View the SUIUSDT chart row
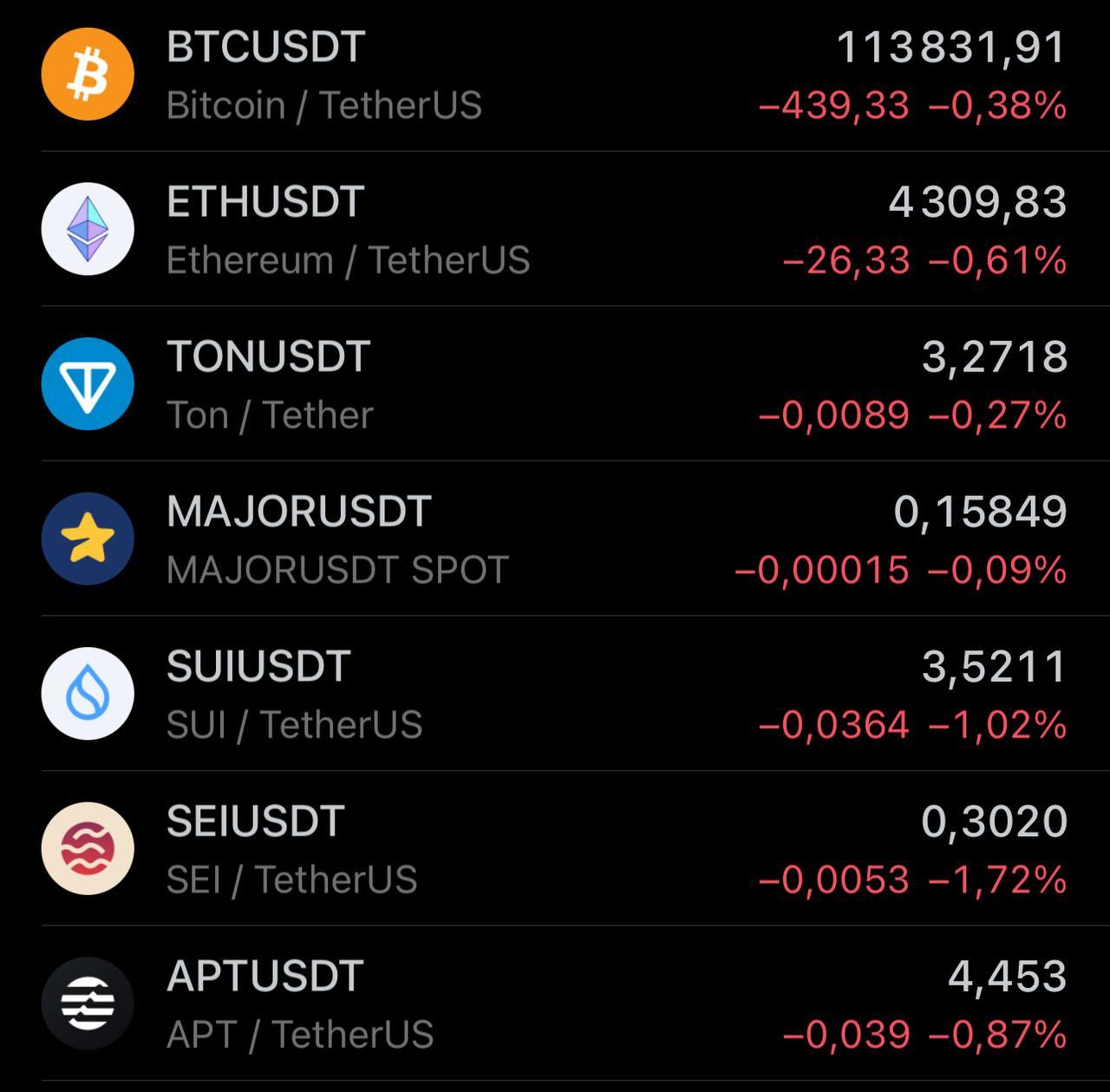The image size is (1110, 1092). pos(555,694)
